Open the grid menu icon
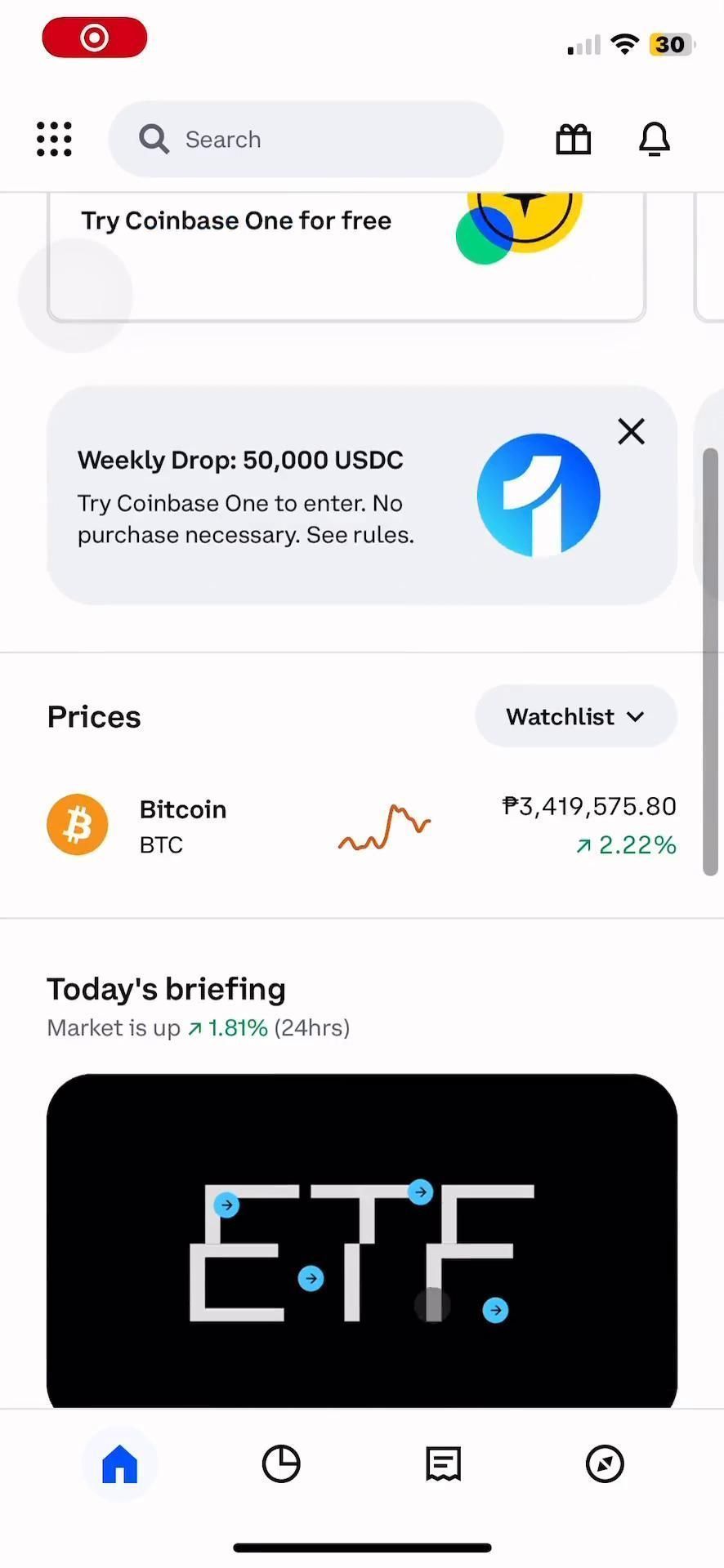 (55, 139)
